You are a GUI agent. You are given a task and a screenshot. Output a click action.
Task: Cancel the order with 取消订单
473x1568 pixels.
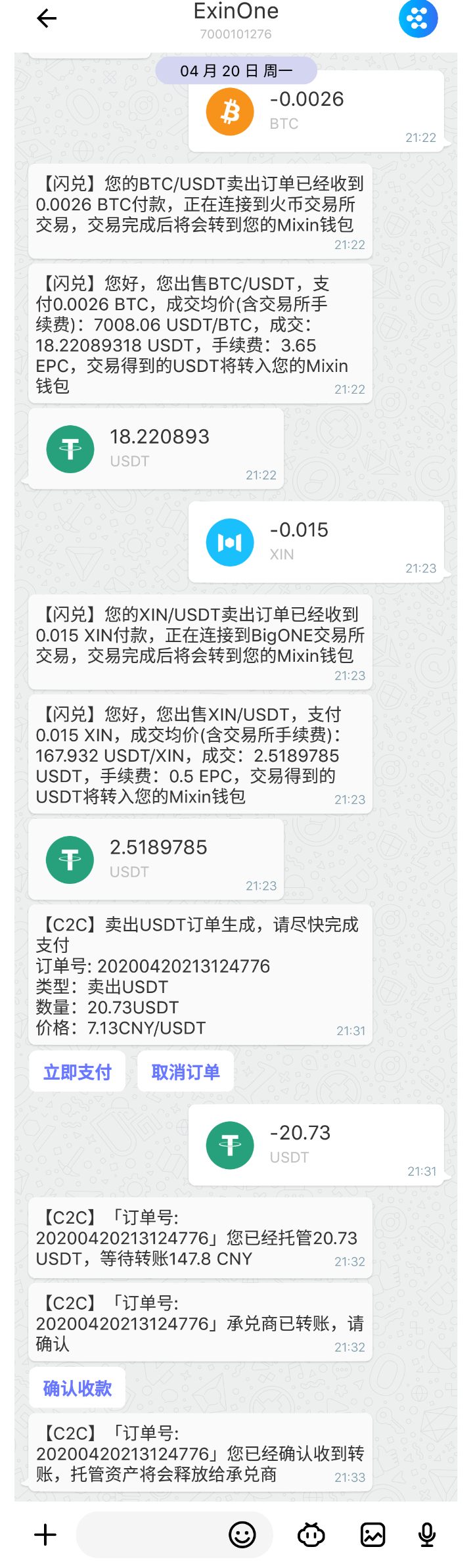click(185, 1072)
